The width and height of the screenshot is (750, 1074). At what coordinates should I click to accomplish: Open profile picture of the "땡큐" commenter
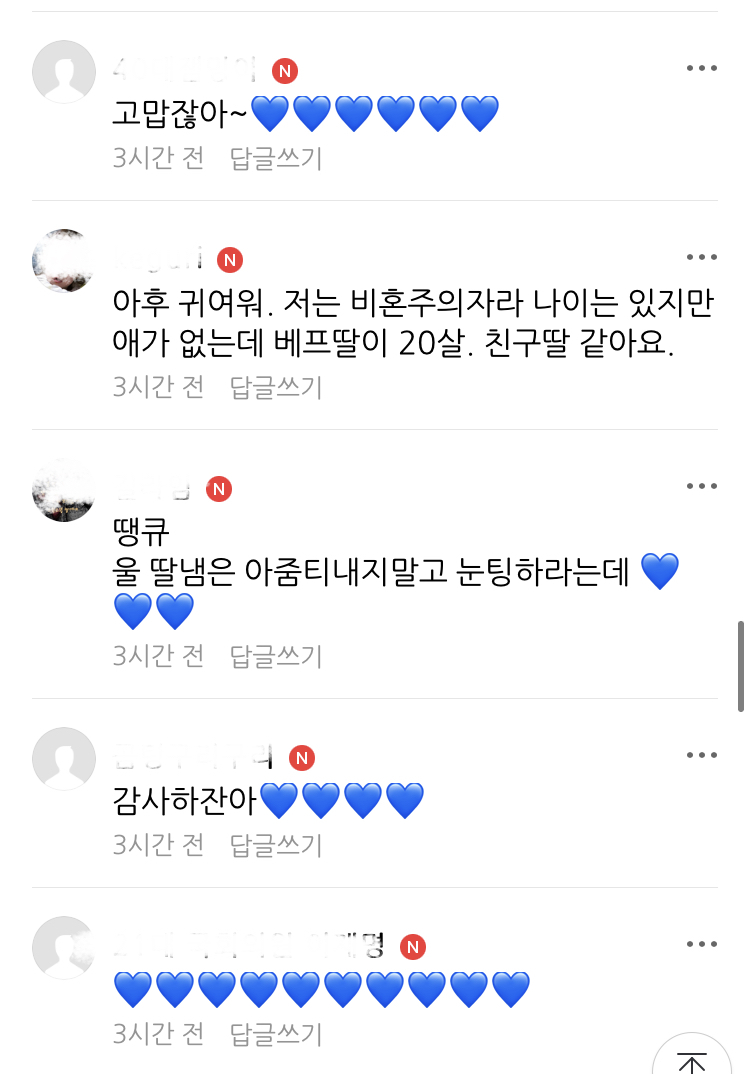[x=64, y=489]
